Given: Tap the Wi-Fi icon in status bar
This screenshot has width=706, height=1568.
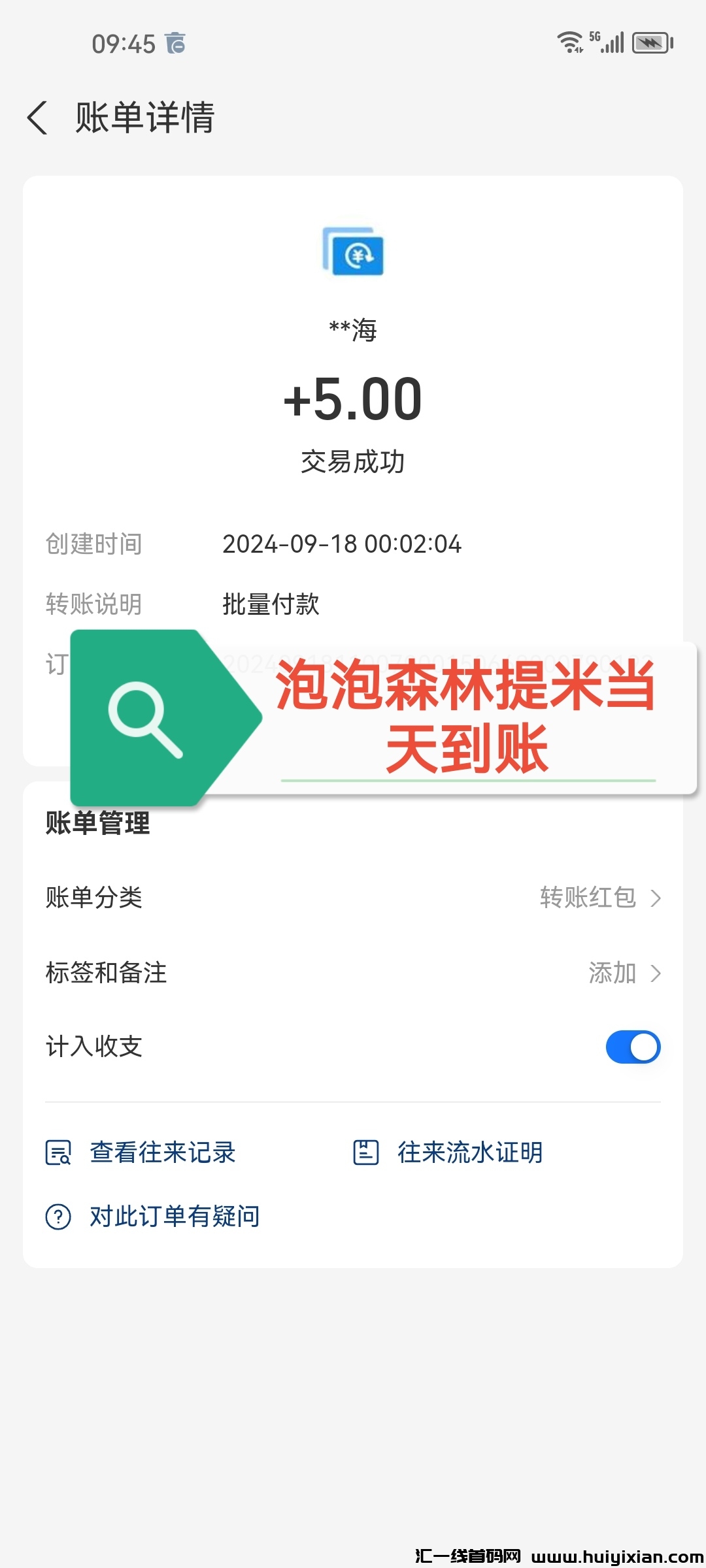Looking at the screenshot, I should (x=569, y=41).
